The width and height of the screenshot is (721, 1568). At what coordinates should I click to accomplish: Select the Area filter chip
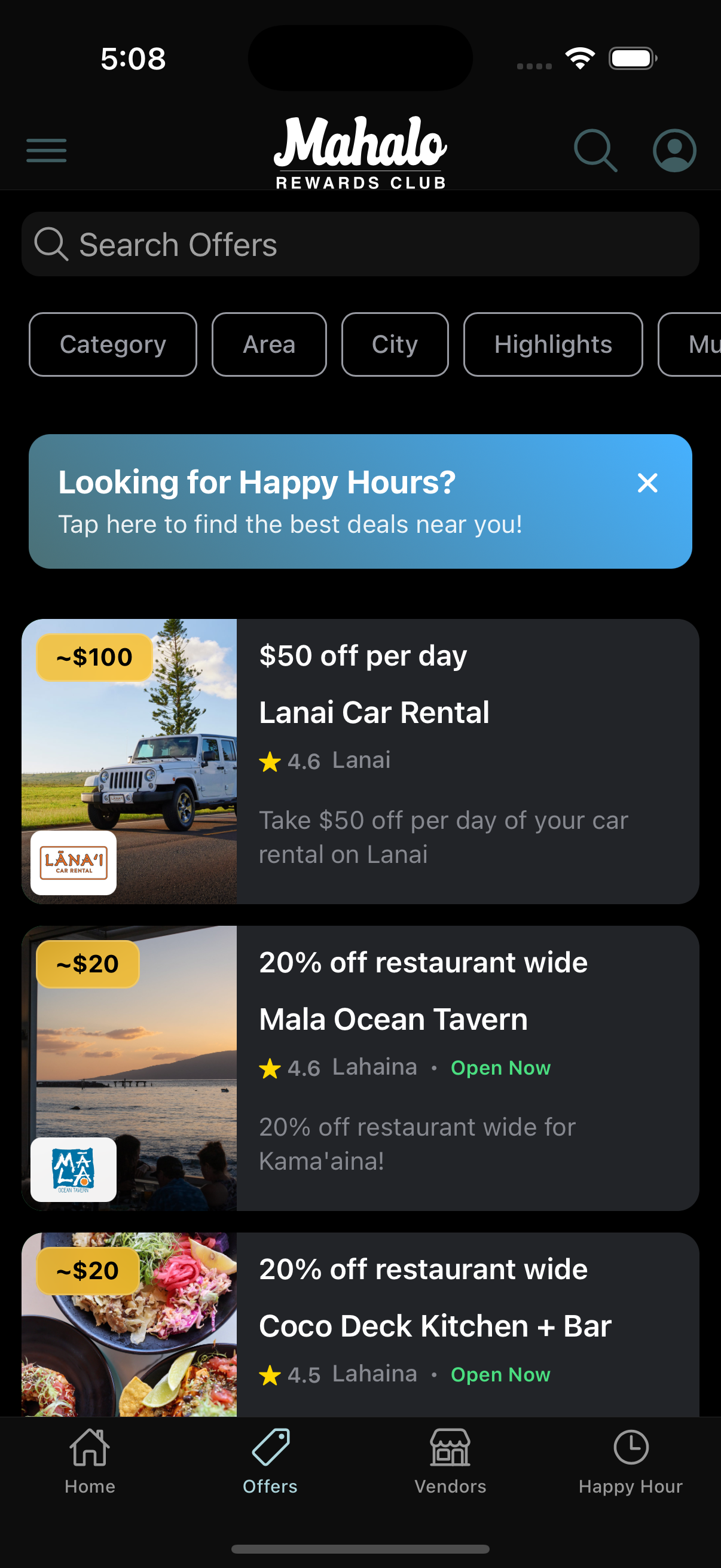[269, 344]
